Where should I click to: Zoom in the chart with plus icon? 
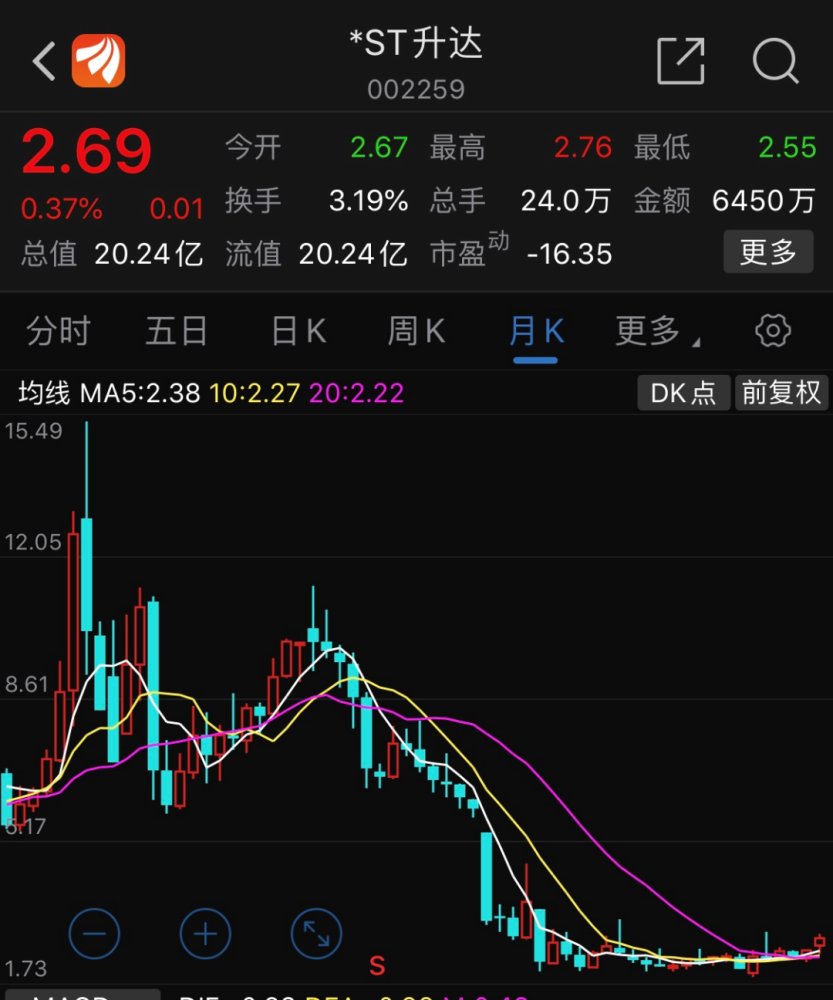(x=205, y=933)
